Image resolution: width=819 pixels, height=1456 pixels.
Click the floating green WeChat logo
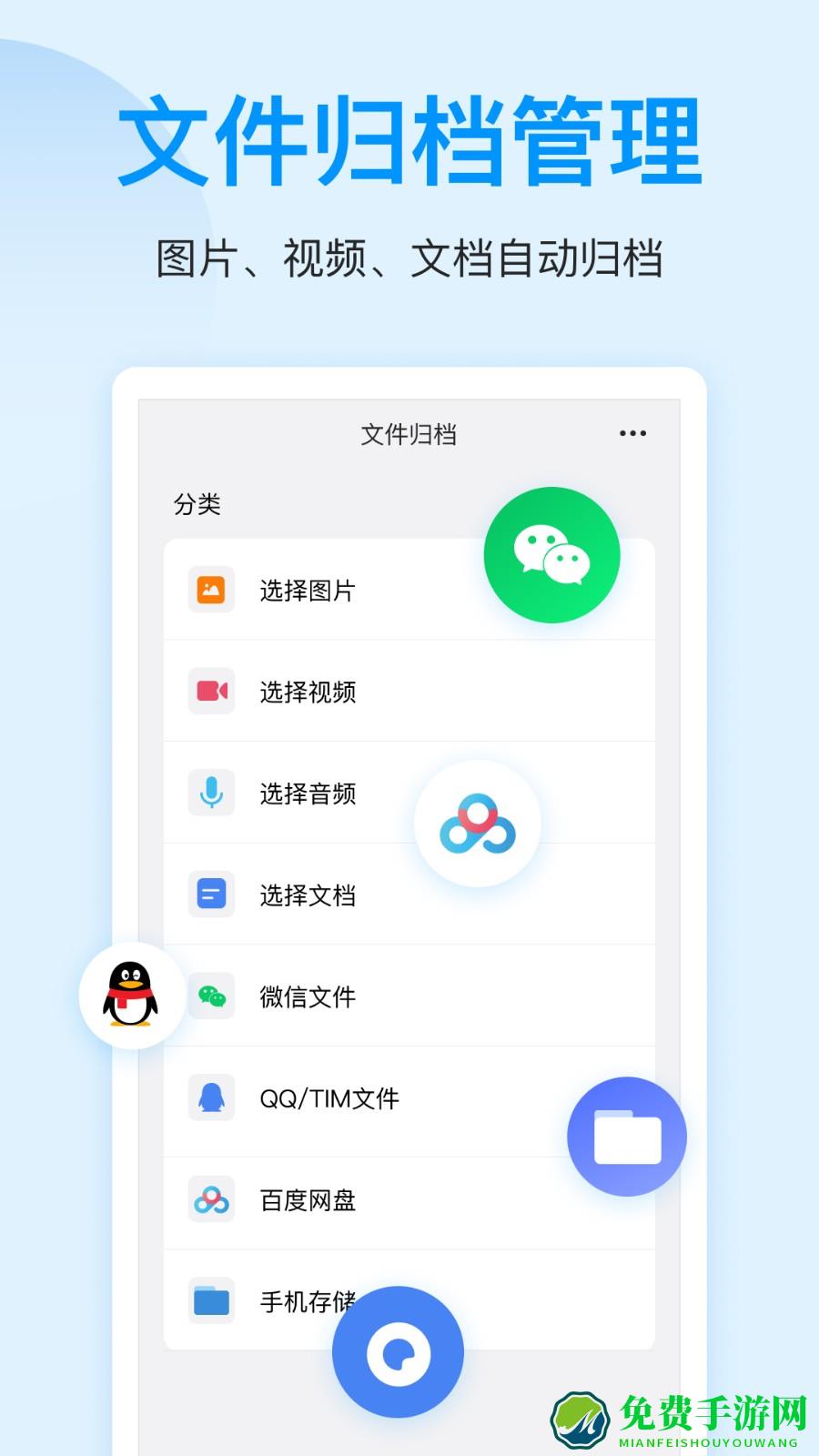(552, 555)
